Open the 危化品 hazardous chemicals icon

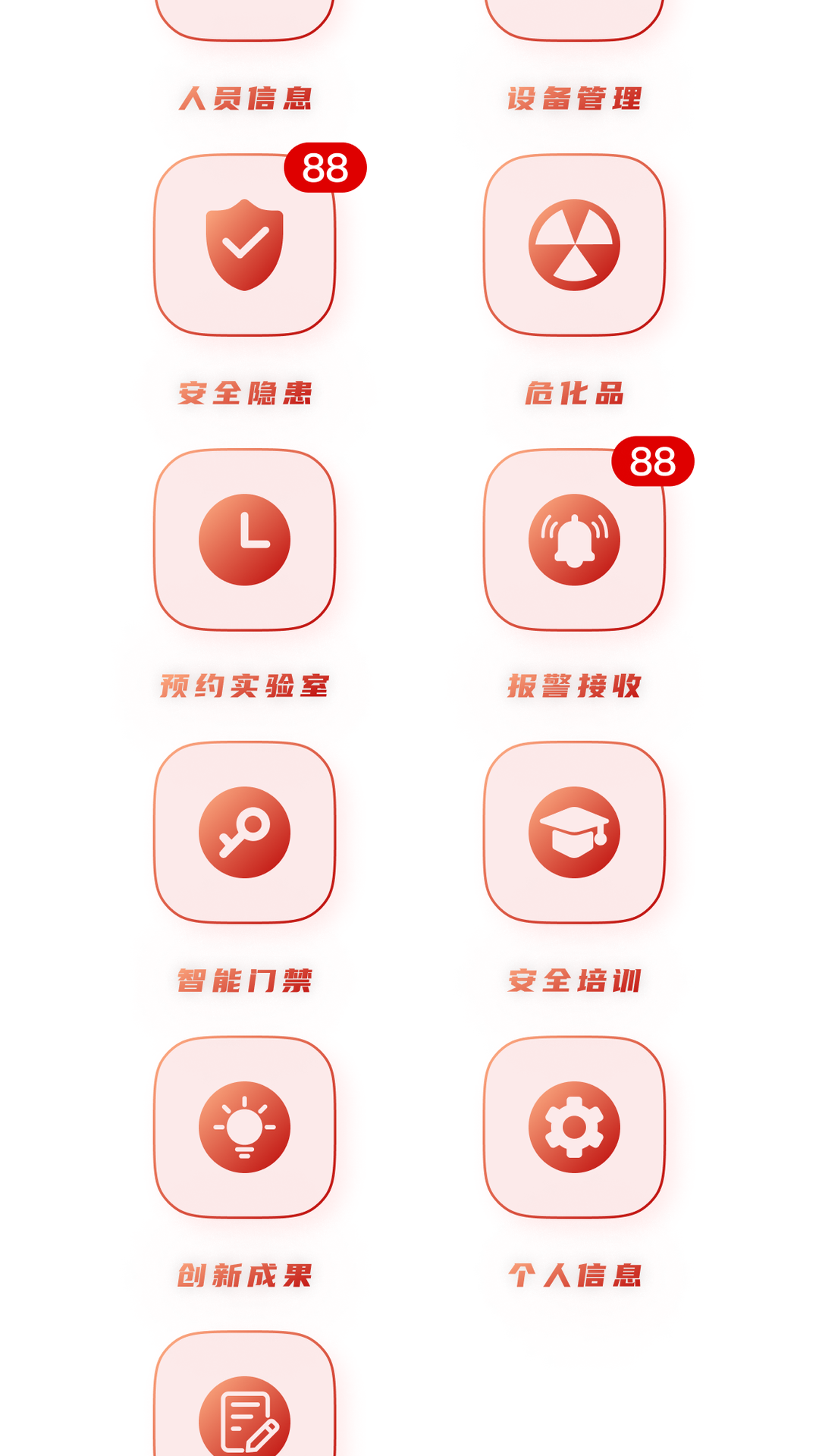coord(575,246)
